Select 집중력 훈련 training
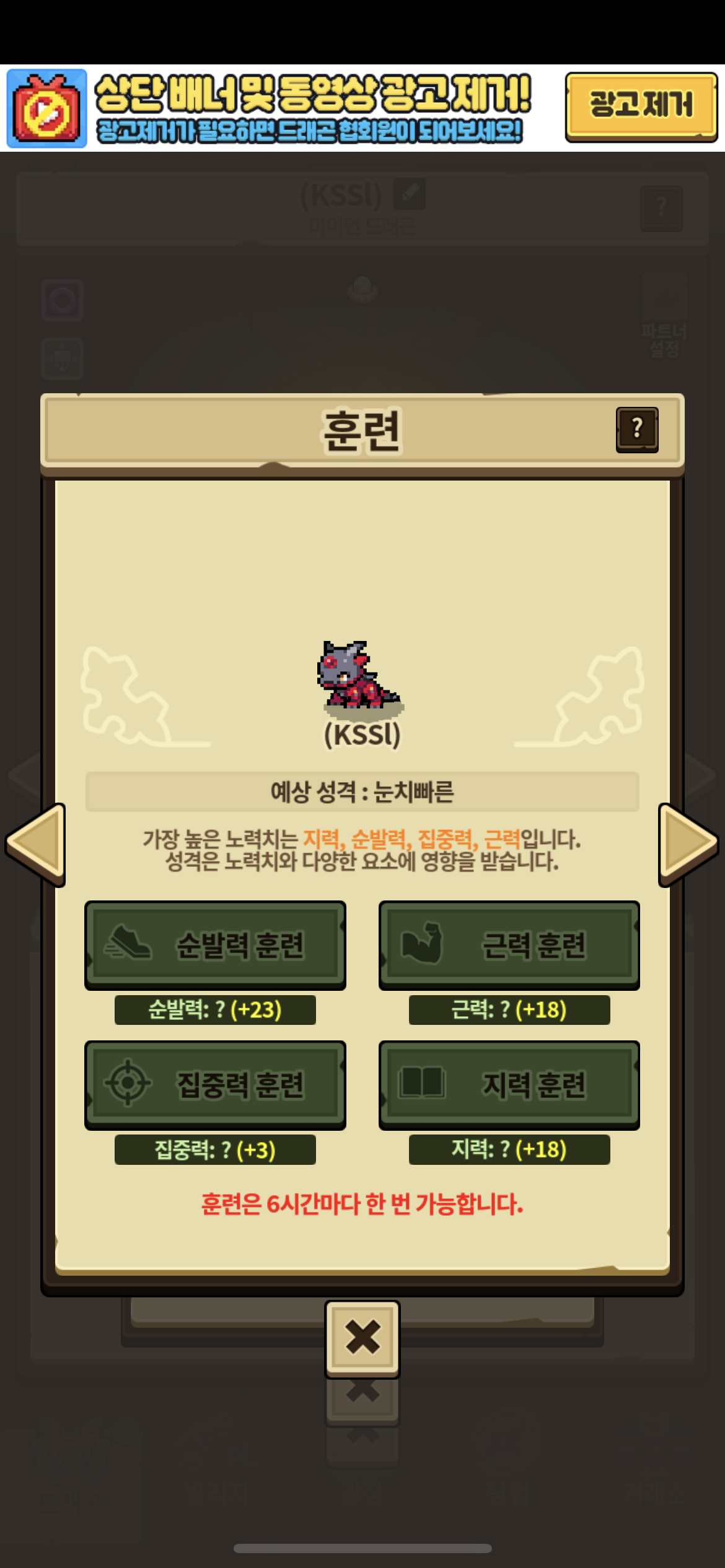 215,1085
